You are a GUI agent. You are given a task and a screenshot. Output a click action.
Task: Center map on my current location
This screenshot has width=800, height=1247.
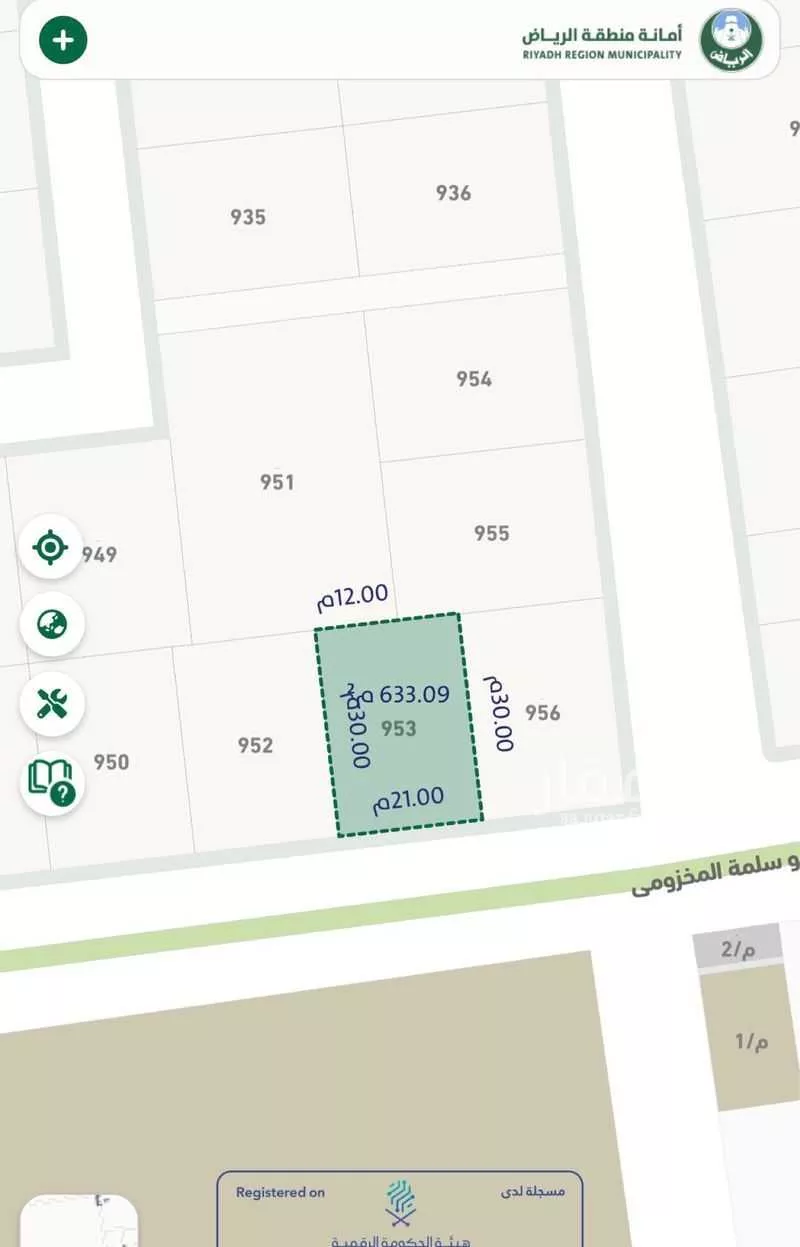(x=51, y=548)
